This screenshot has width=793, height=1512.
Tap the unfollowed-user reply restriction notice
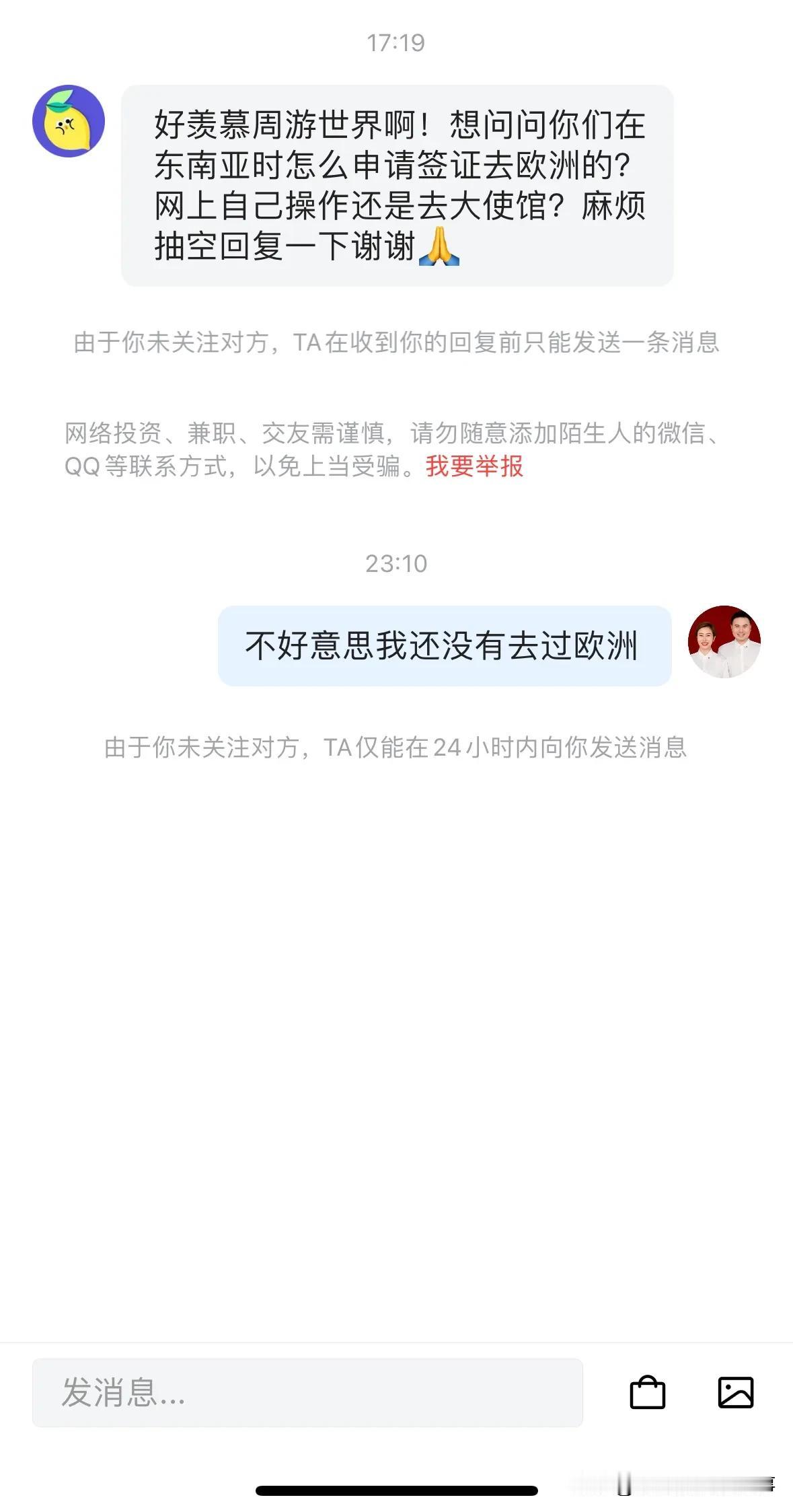coord(395,343)
